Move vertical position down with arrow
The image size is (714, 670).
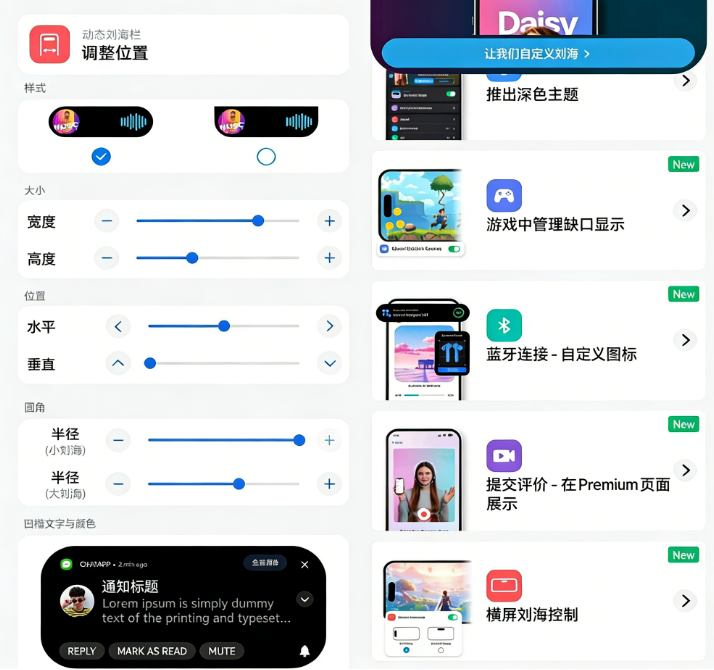(x=329, y=363)
